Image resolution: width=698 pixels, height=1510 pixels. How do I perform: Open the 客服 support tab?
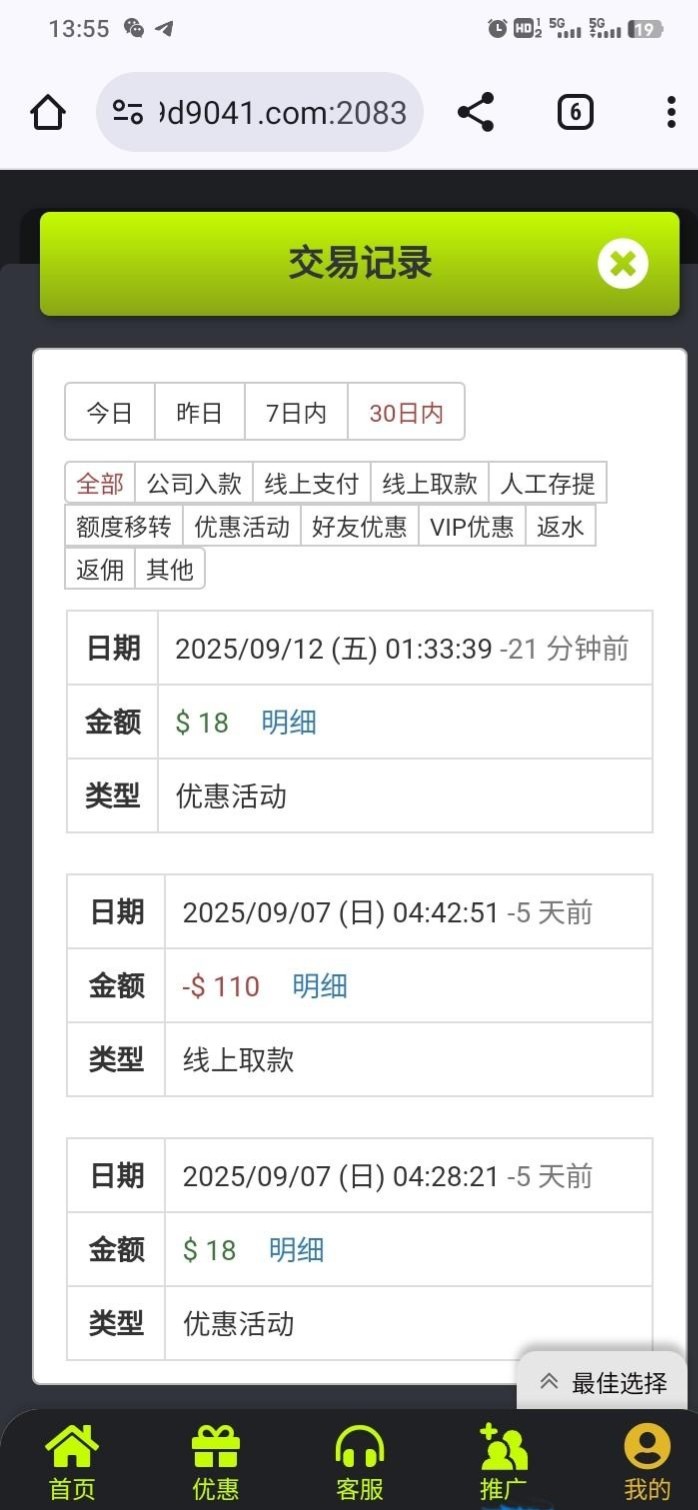pyautogui.click(x=360, y=1462)
